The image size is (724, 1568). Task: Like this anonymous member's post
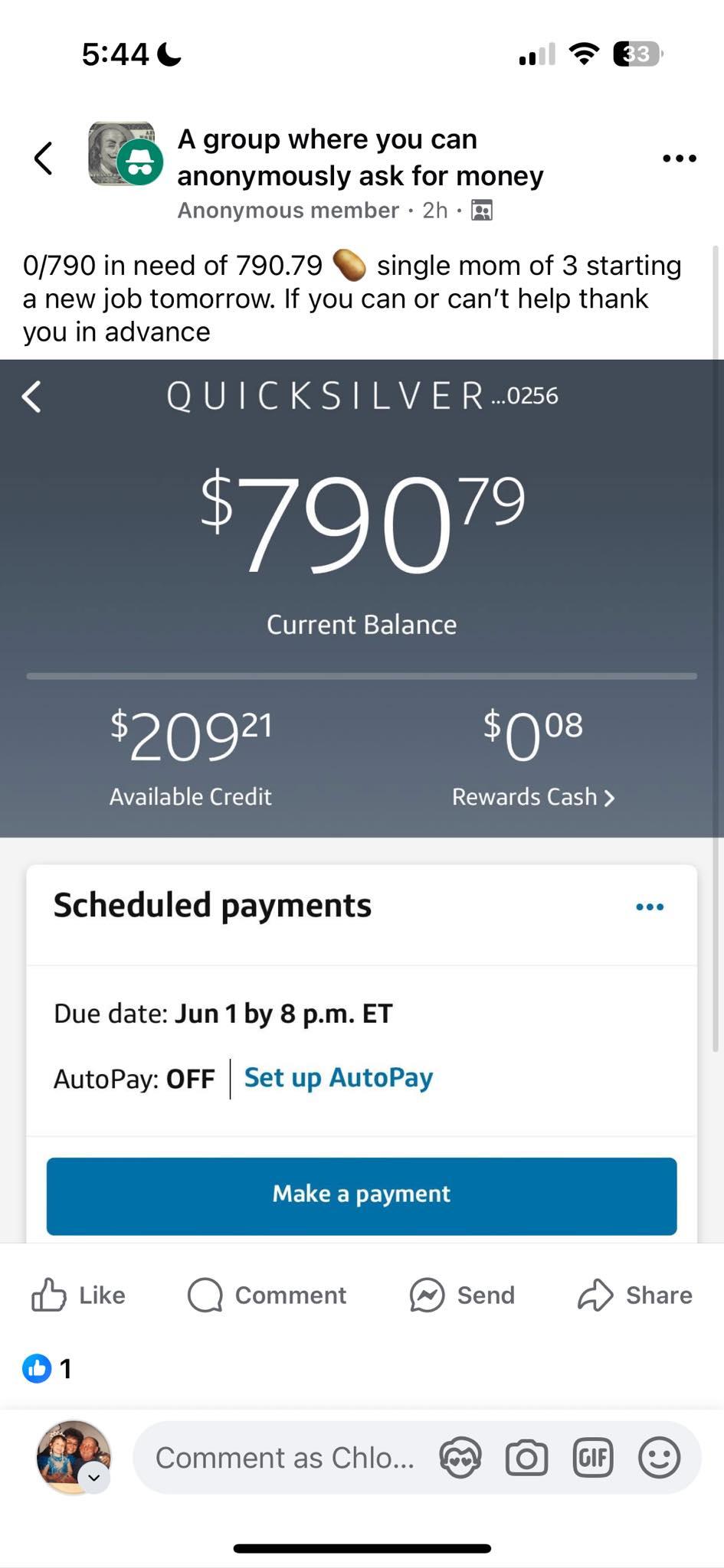coord(78,1295)
